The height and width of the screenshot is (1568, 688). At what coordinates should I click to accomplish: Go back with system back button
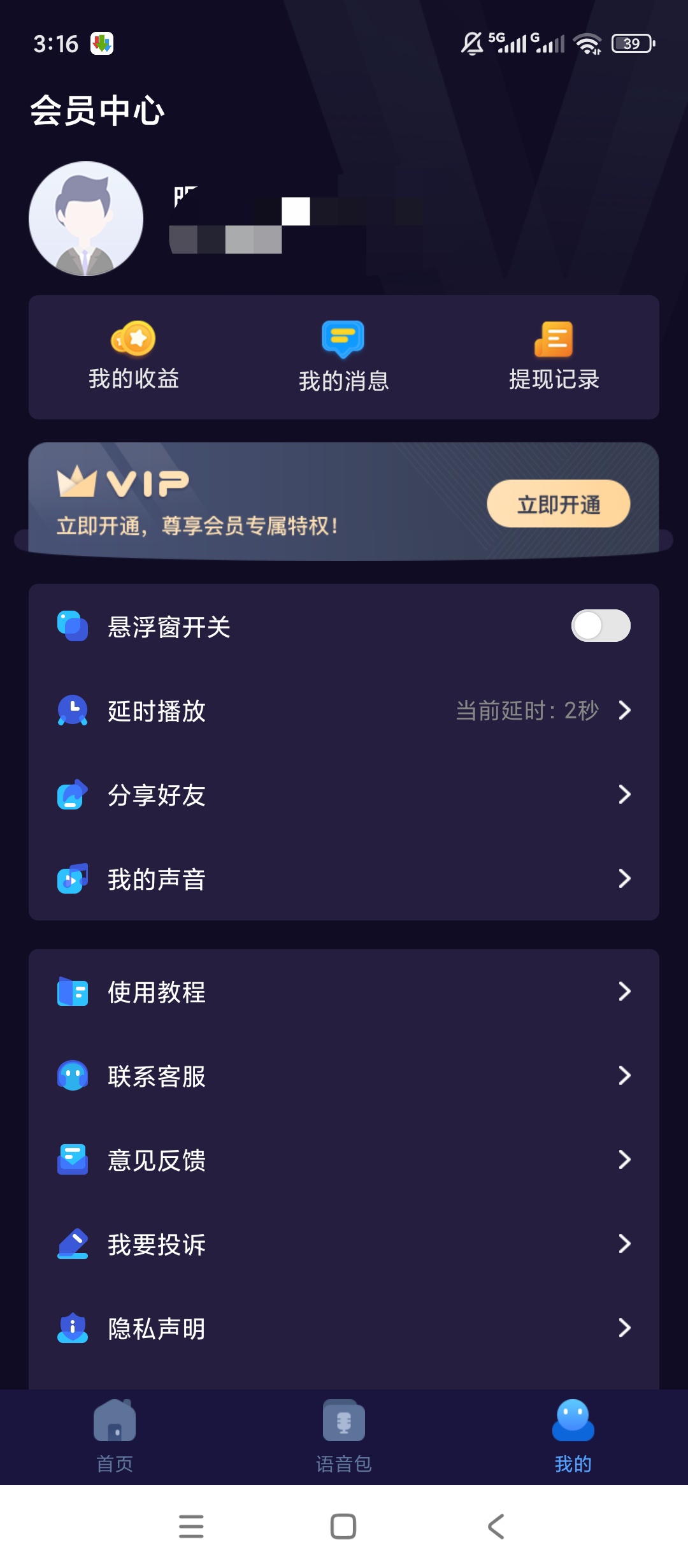click(x=496, y=1527)
